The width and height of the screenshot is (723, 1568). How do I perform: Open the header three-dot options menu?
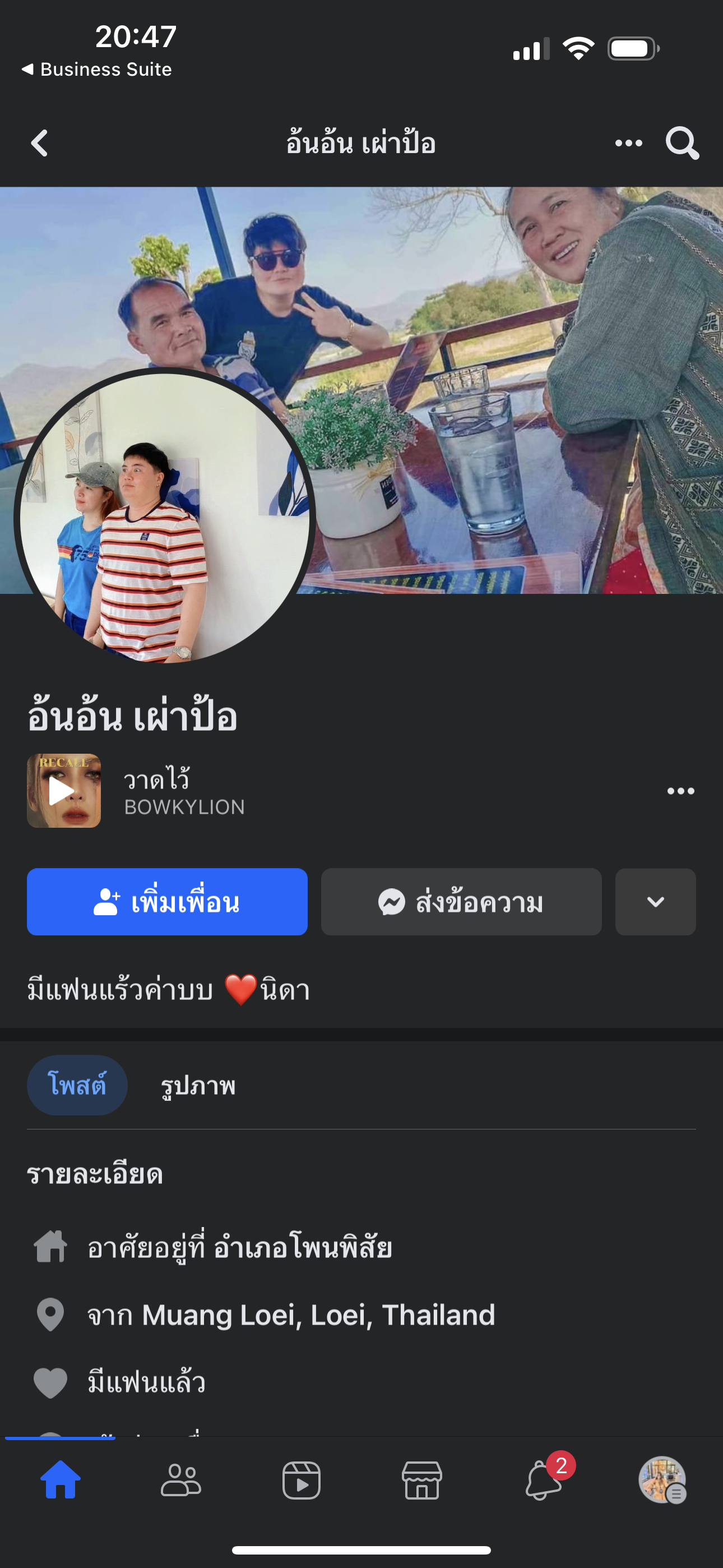(628, 144)
